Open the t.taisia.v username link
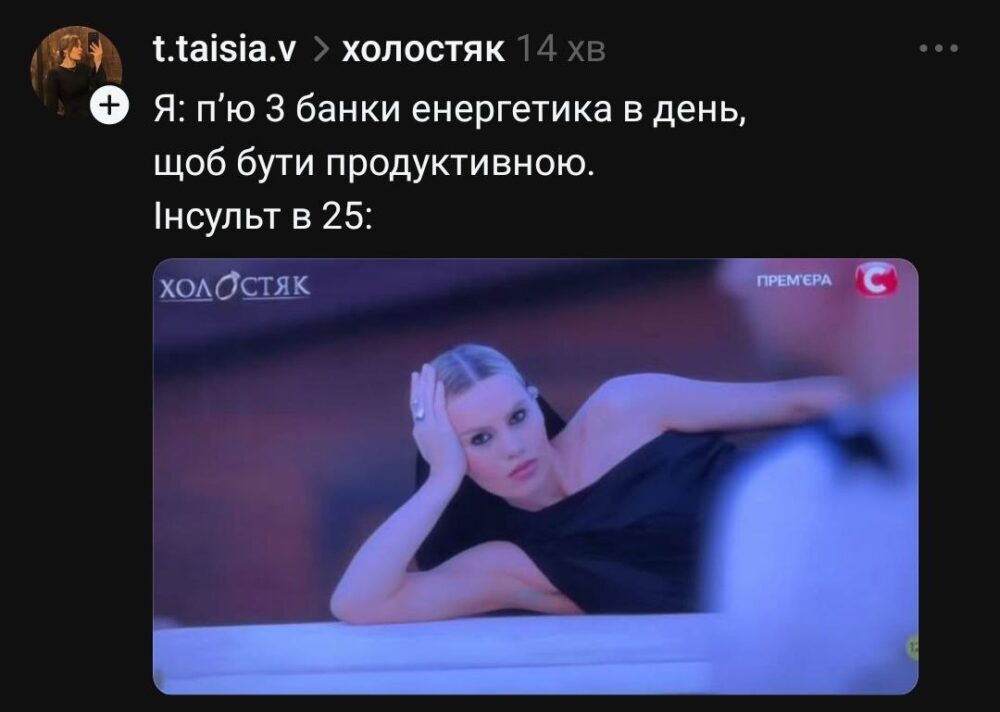This screenshot has width=1000, height=712. (224, 49)
